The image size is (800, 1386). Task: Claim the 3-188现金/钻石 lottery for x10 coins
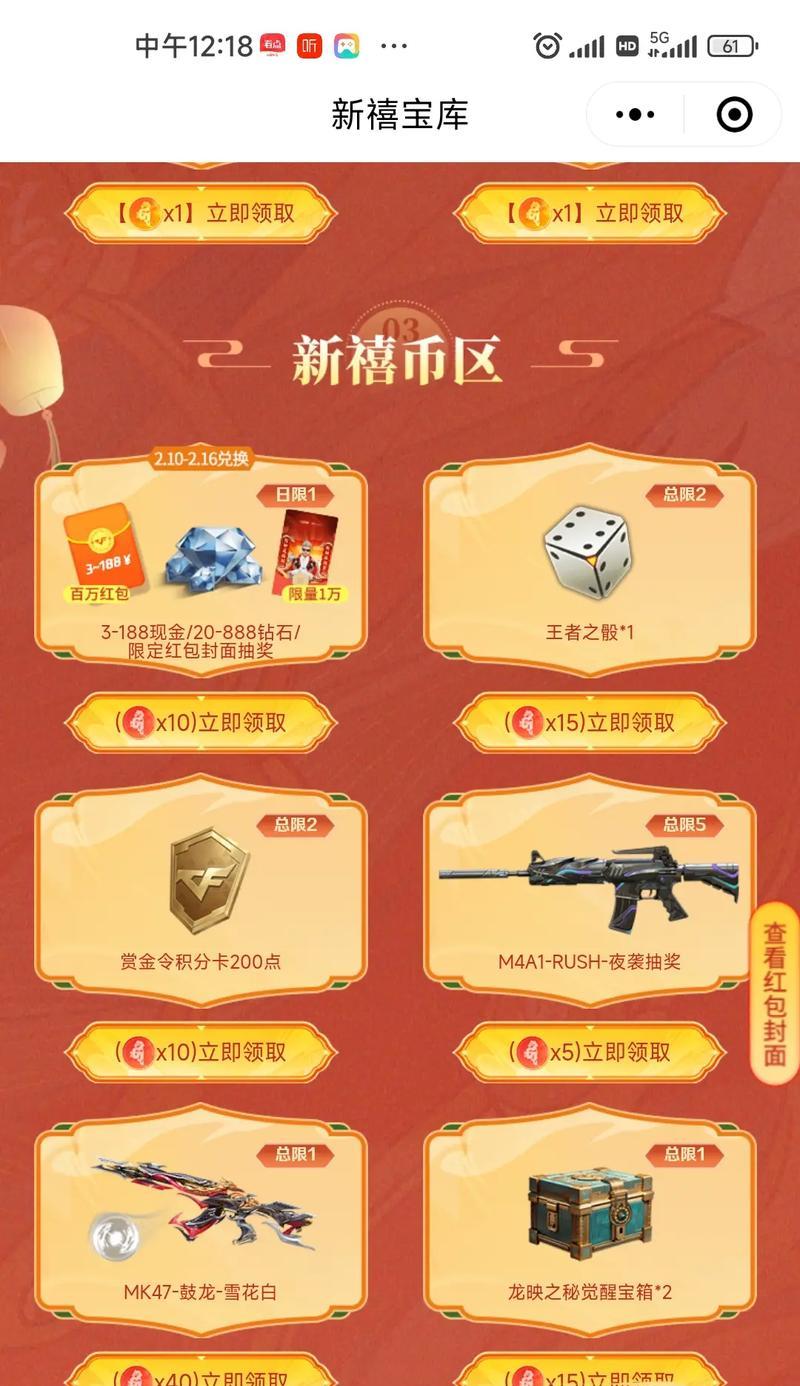[x=201, y=722]
